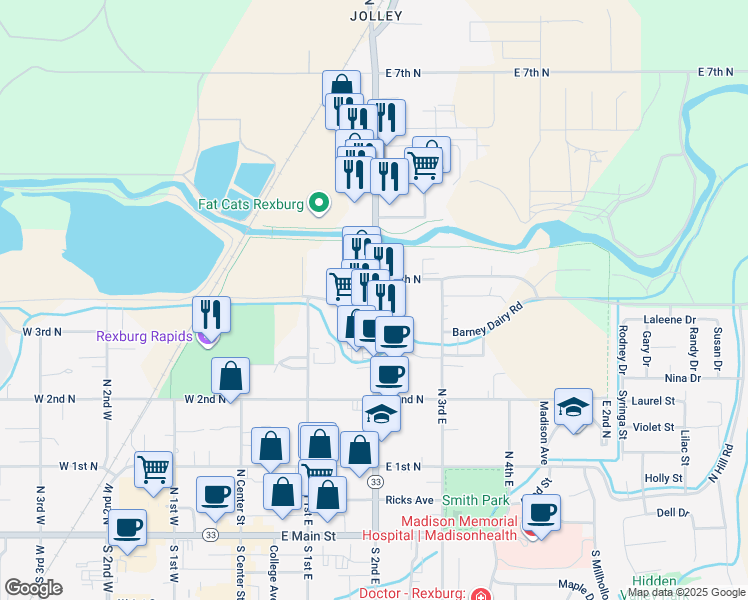The width and height of the screenshot is (748, 600).
Task: Tap the coffee marker near S 1st W
Action: 216,495
